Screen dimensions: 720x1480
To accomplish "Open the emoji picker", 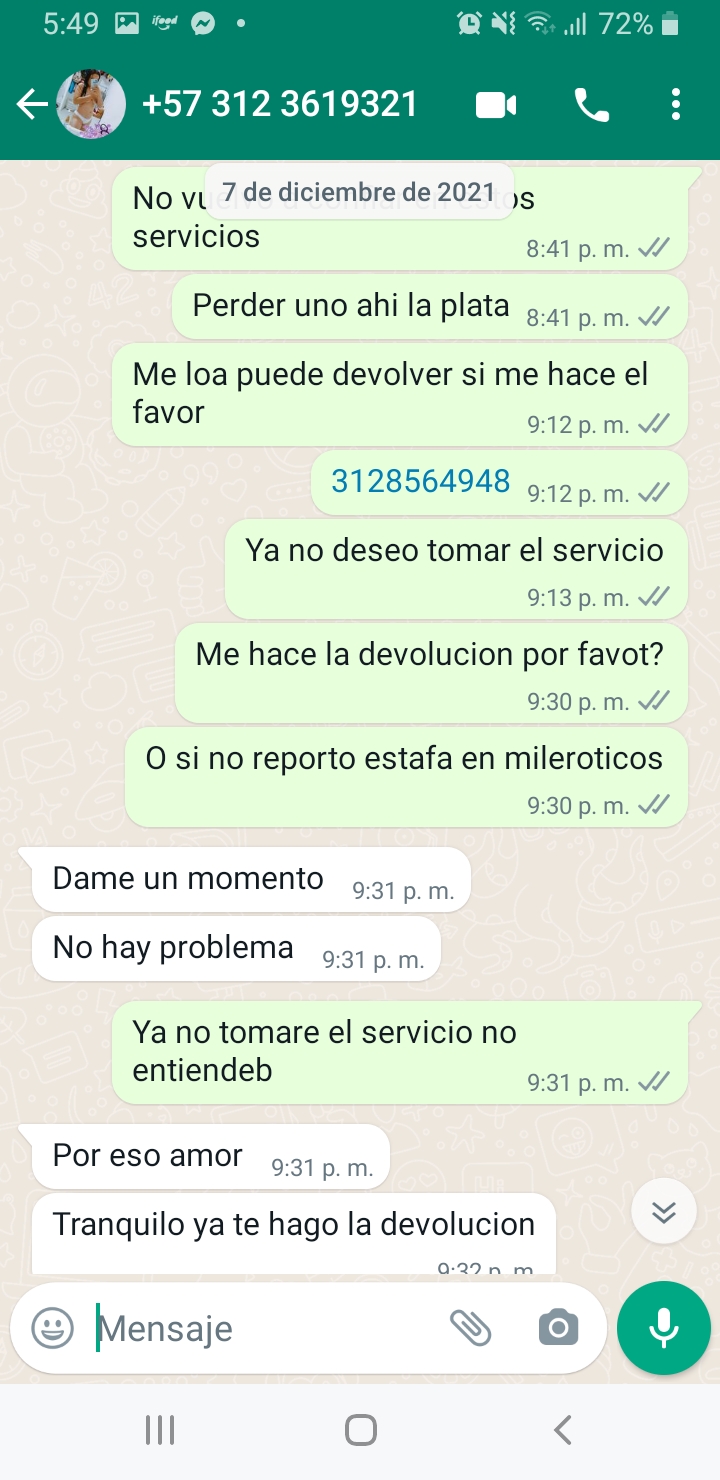I will [x=52, y=1328].
